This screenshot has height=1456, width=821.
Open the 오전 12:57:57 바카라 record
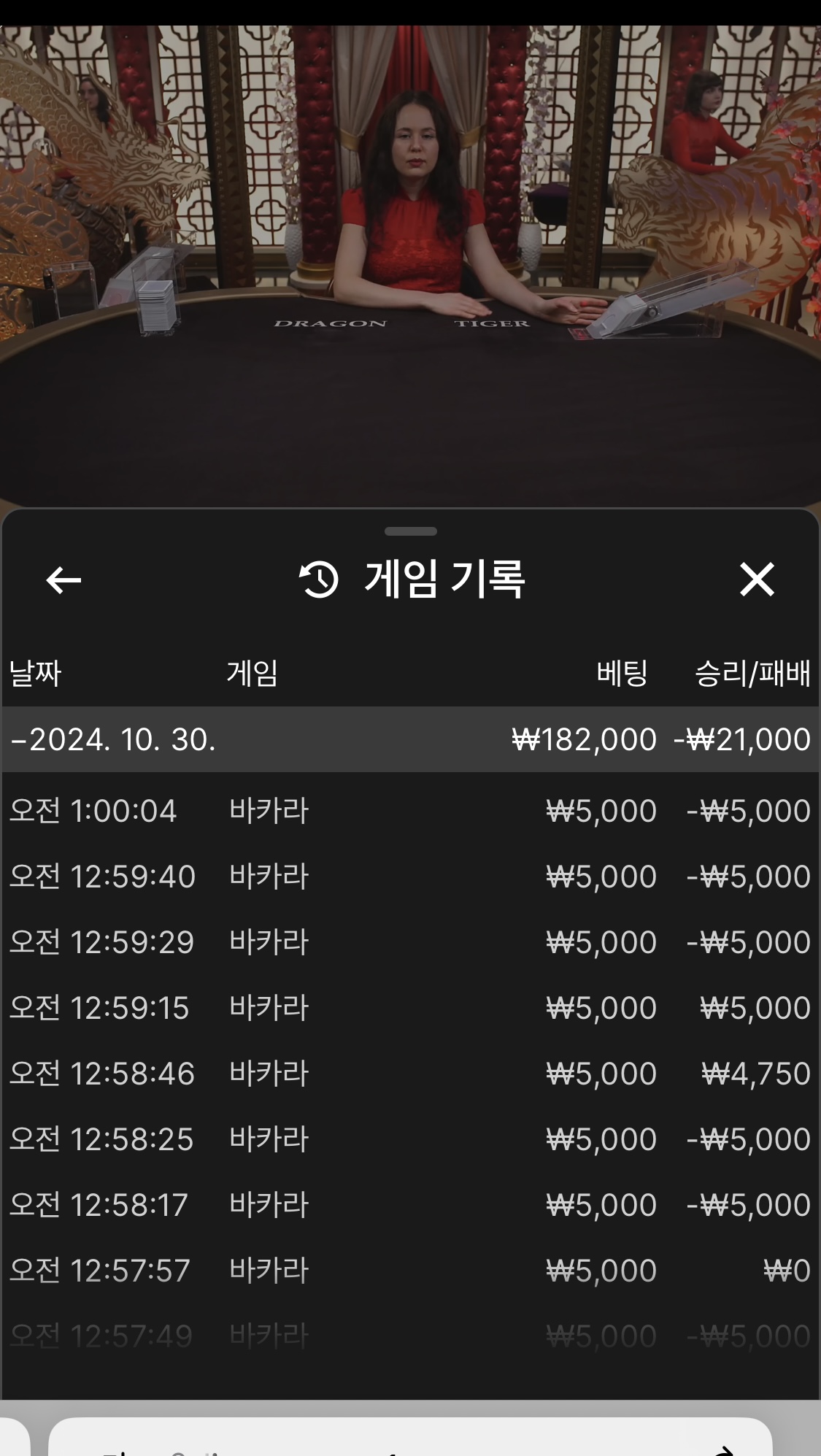[410, 1271]
